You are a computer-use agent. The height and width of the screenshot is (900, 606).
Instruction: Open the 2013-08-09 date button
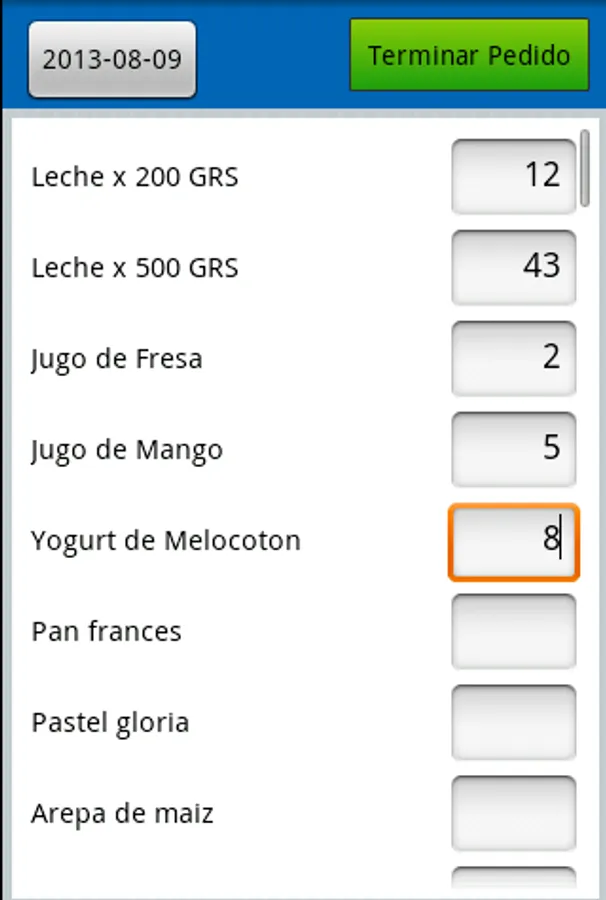tap(112, 59)
